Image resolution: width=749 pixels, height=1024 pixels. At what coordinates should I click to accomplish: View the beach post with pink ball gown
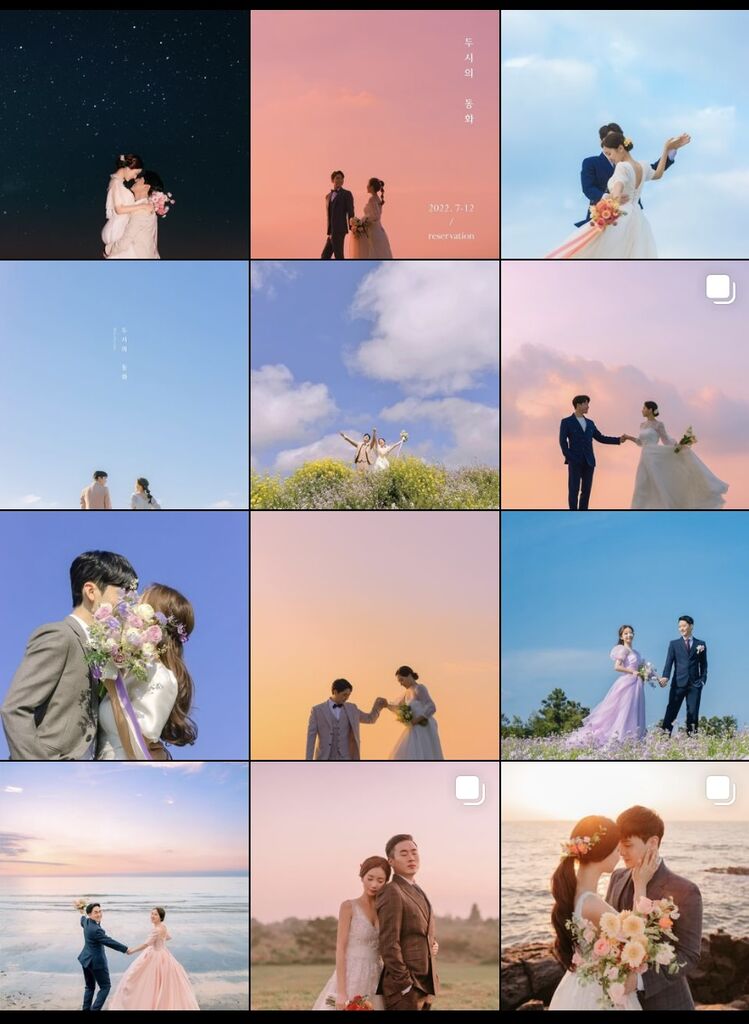(x=124, y=887)
